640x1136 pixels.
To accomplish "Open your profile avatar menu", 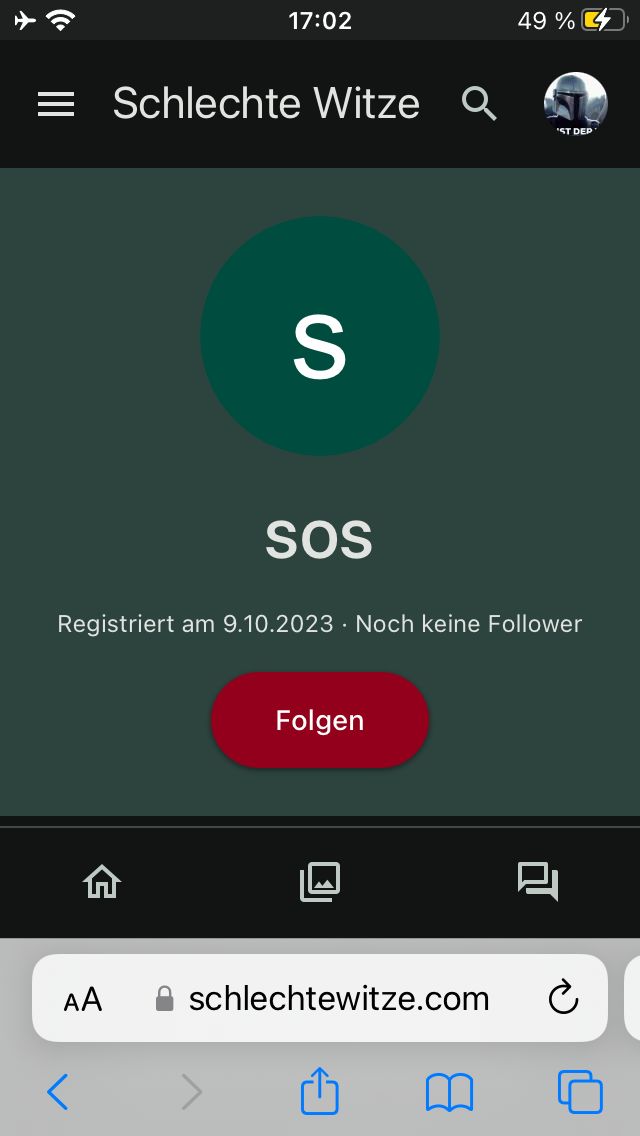I will (x=575, y=104).
